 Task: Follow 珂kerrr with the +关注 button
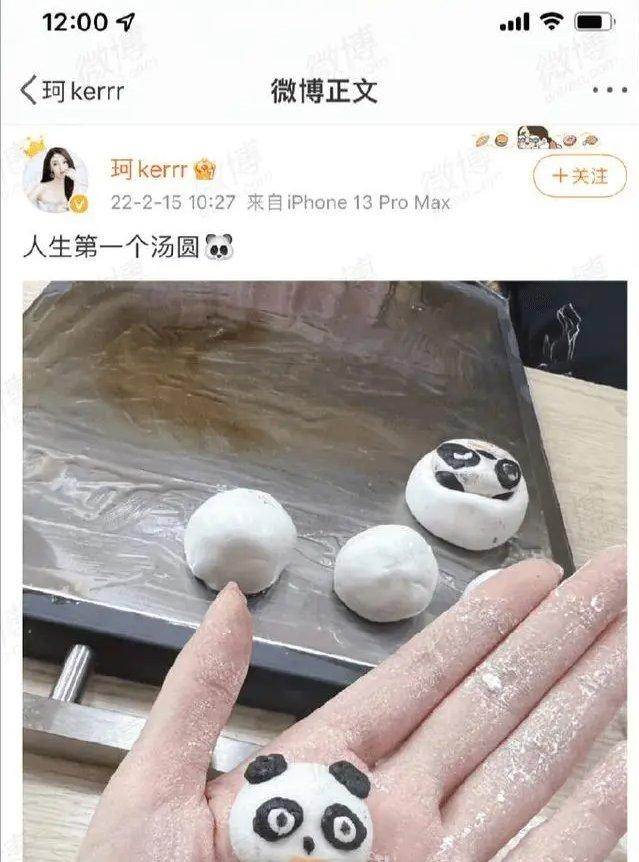click(579, 176)
